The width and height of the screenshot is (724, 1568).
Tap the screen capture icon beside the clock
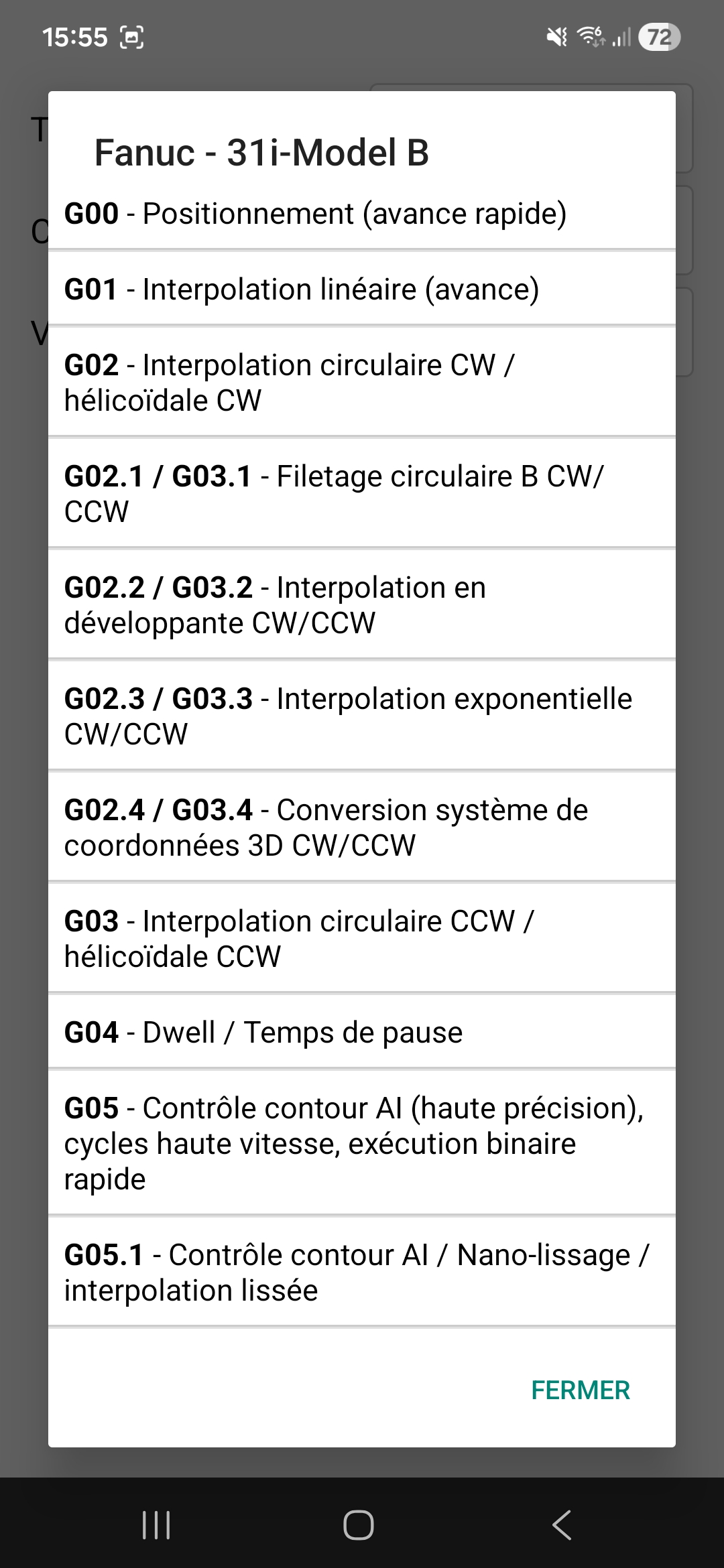[132, 38]
